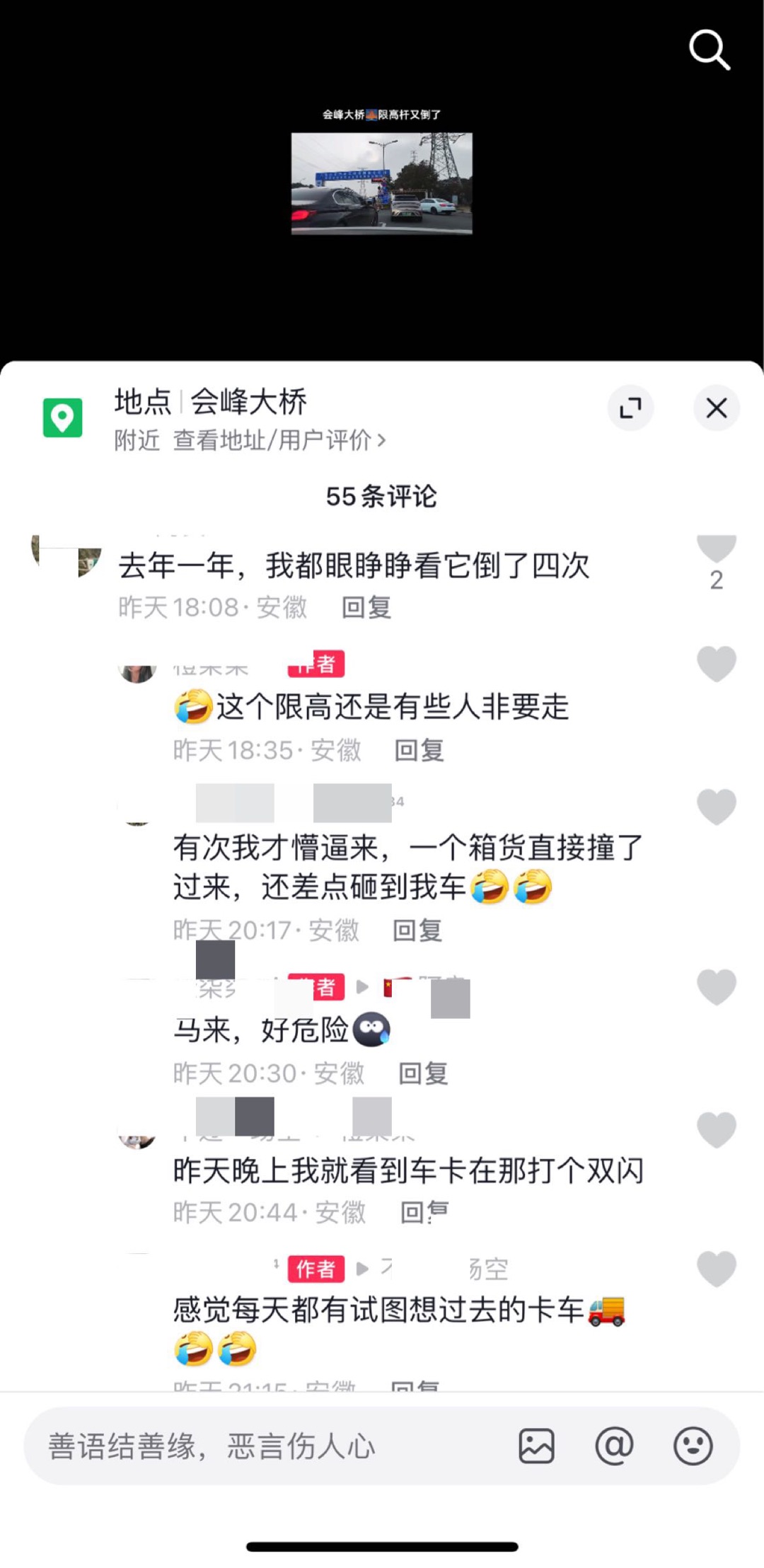This screenshot has height=1568, width=764.
Task: Reply to comment posted 昨天 18:35
Action: (419, 751)
